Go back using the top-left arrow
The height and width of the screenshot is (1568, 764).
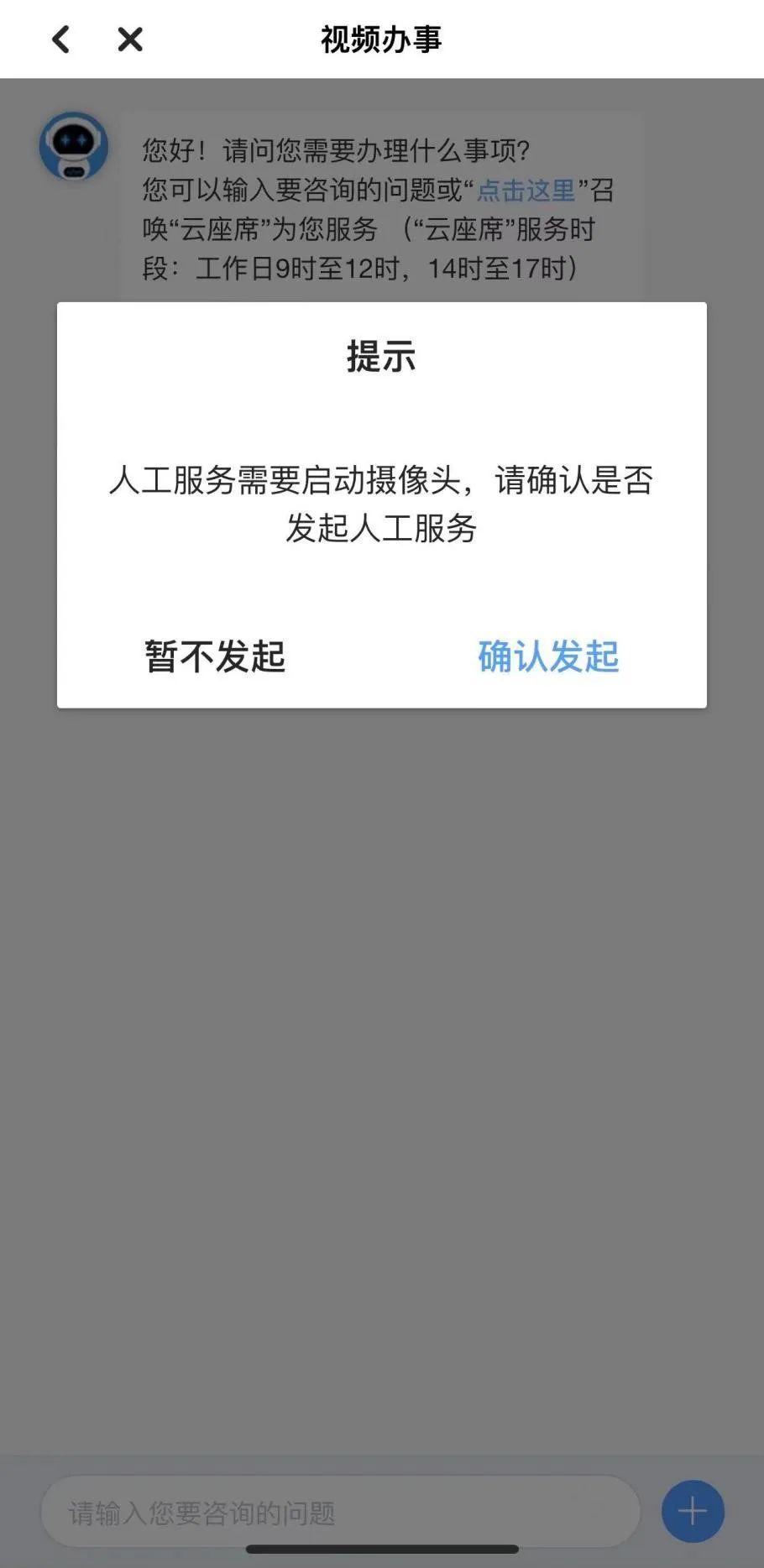click(x=60, y=39)
